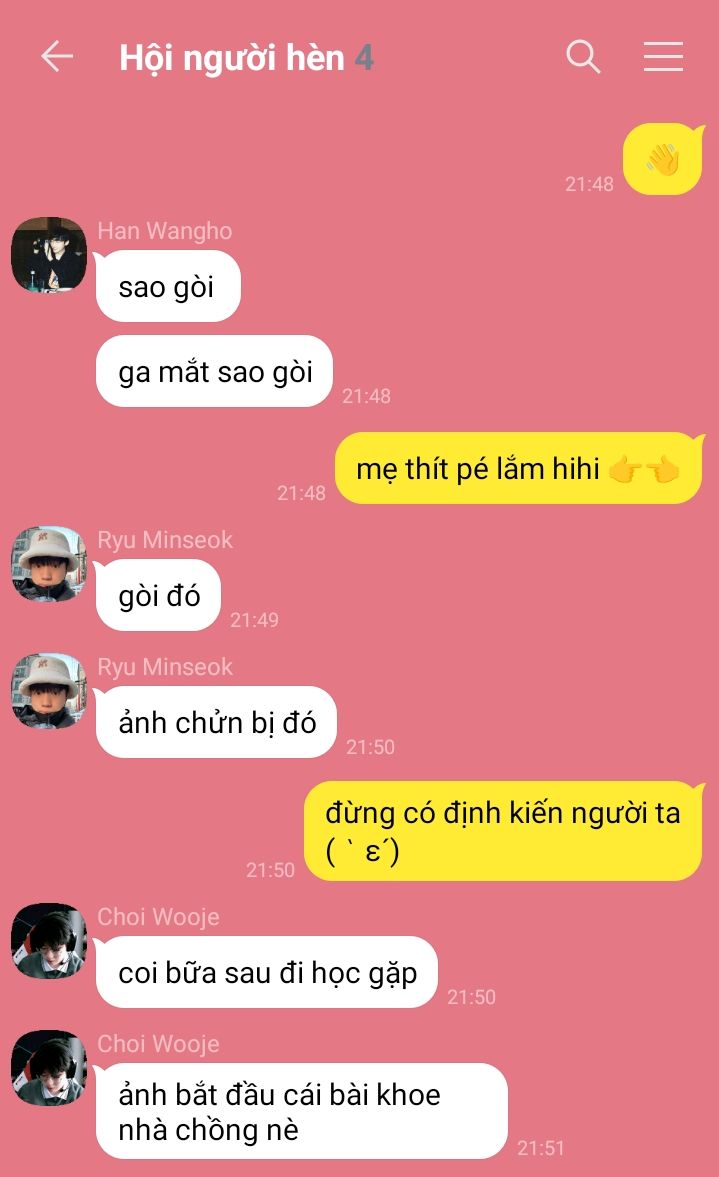Open Ryu Minseok's avatar beside "ảnh chửn bị đó"
The width and height of the screenshot is (719, 1177).
(49, 691)
